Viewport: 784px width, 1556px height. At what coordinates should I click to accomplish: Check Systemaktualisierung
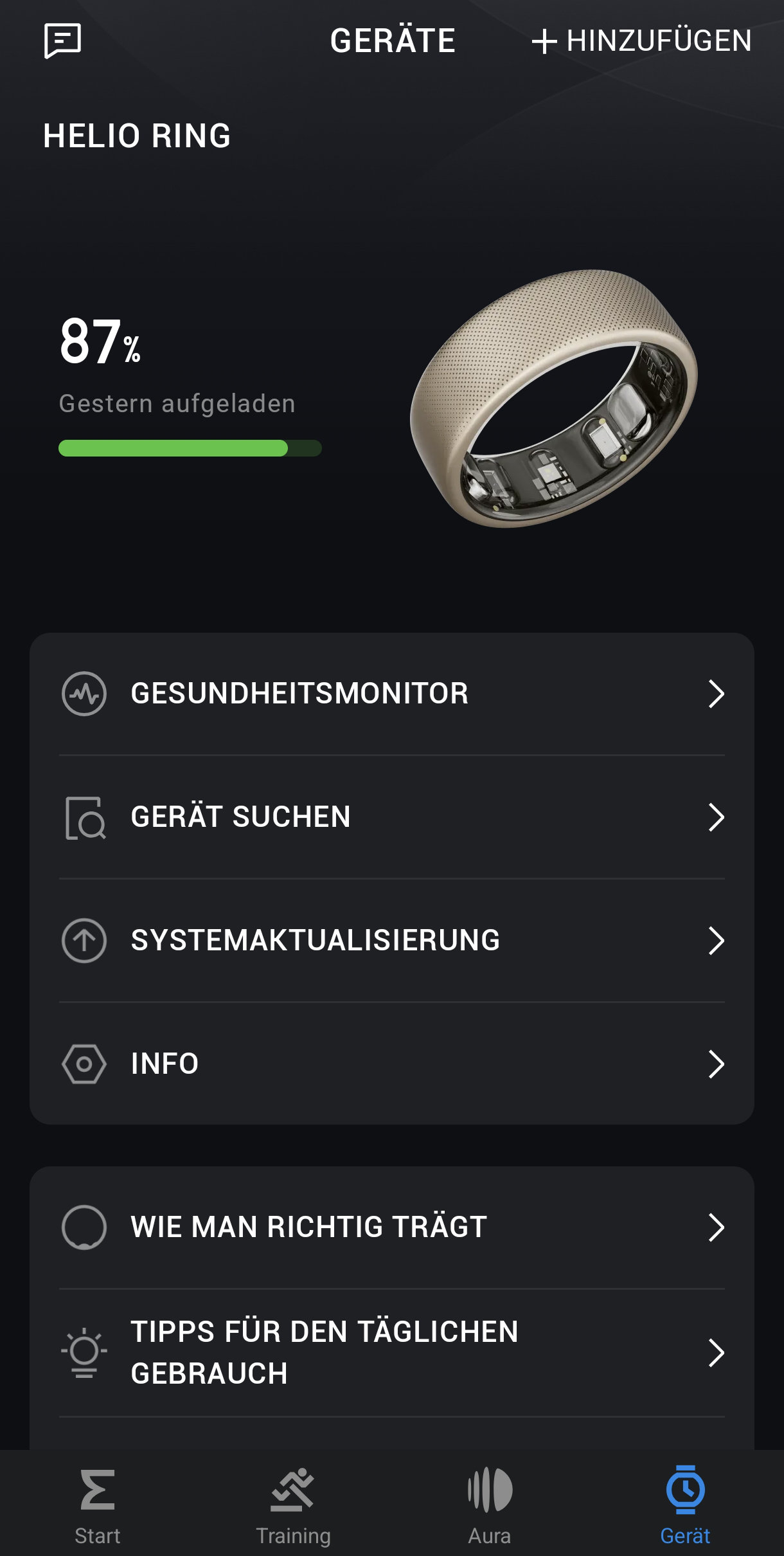point(392,941)
